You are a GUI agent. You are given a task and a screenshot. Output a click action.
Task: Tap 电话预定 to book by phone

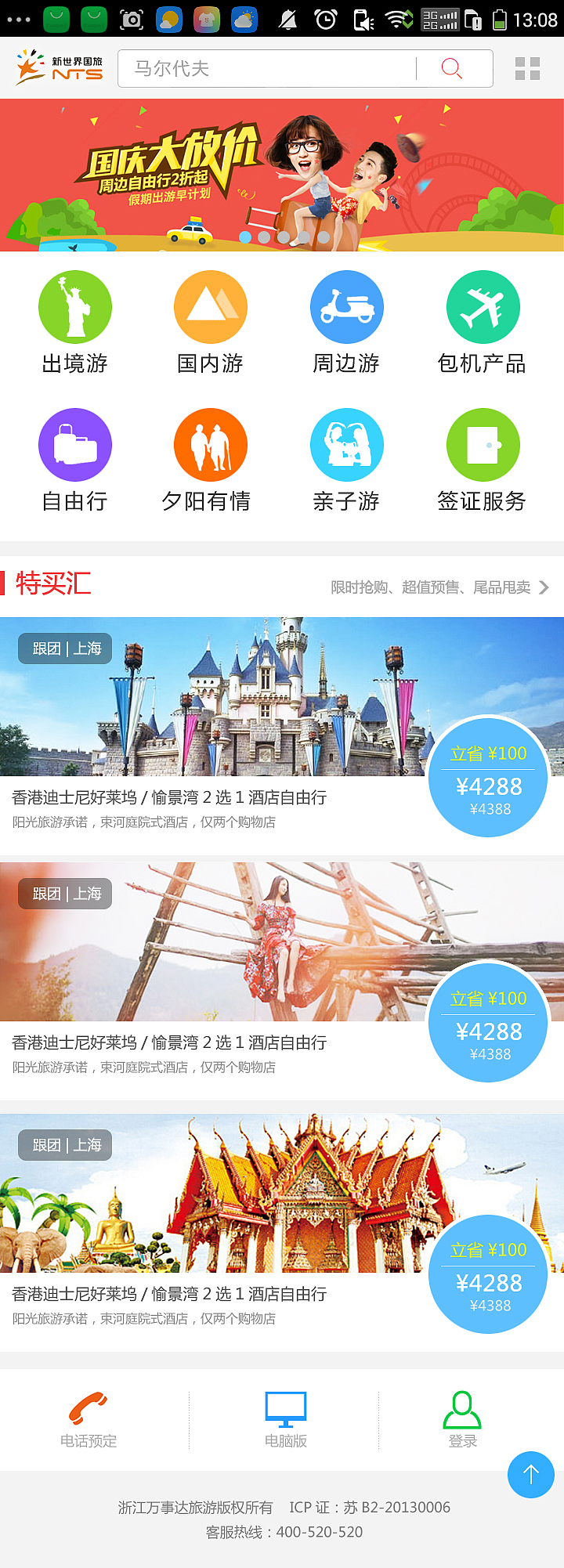coord(89,1420)
